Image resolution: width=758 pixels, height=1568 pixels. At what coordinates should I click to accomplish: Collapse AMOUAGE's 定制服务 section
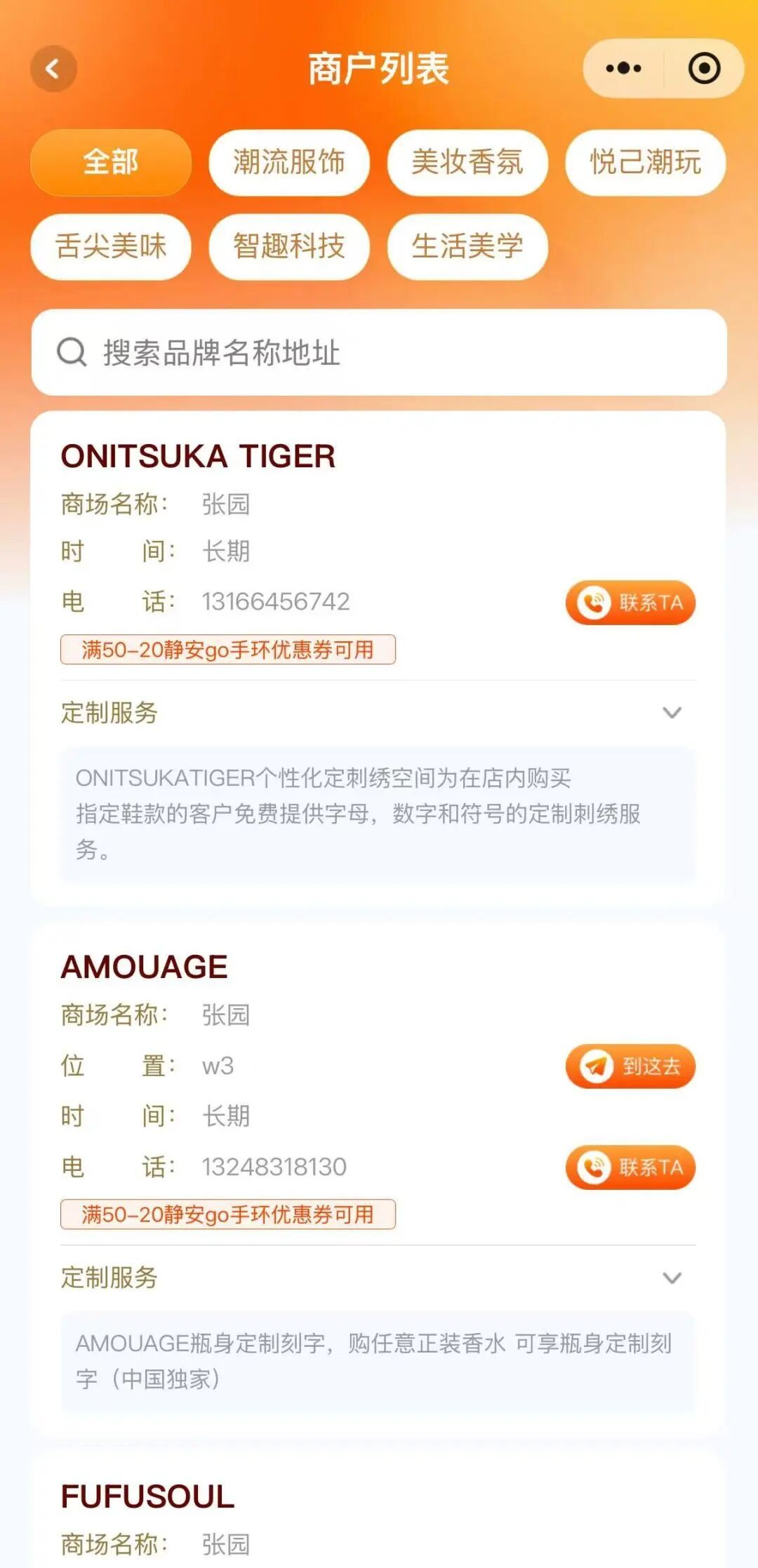click(x=672, y=1278)
